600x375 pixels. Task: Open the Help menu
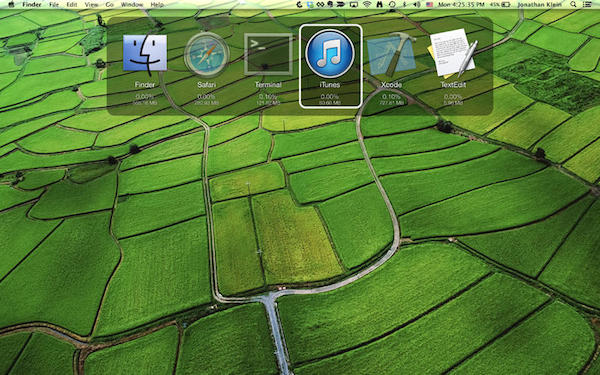coord(157,5)
